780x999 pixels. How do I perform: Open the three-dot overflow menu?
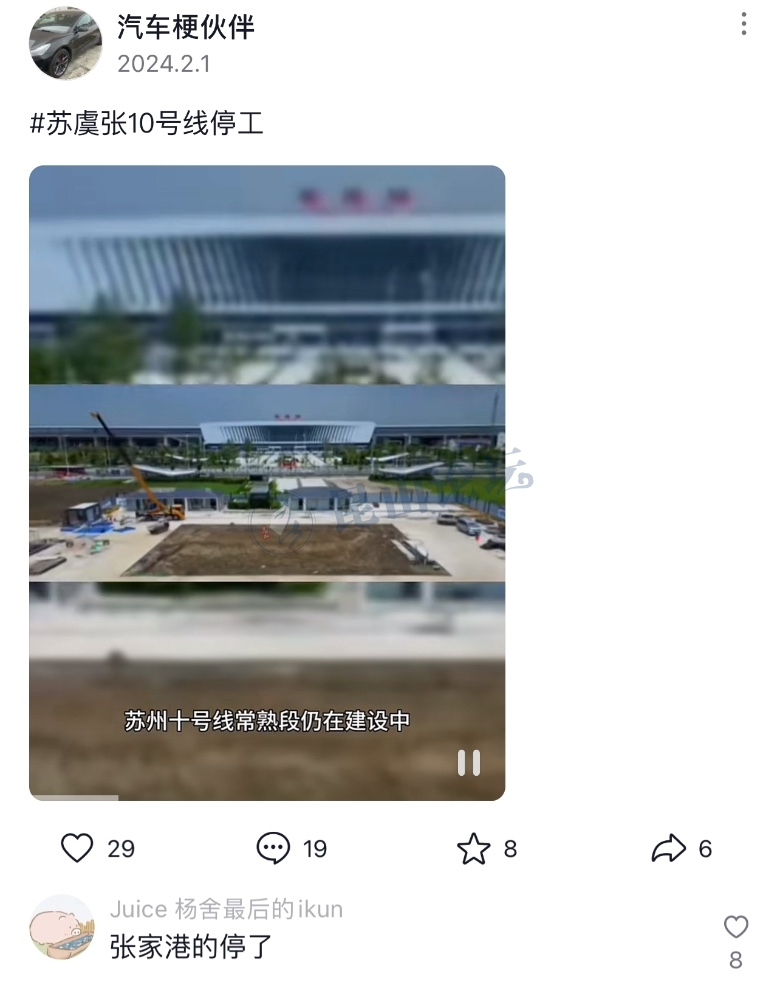click(744, 25)
